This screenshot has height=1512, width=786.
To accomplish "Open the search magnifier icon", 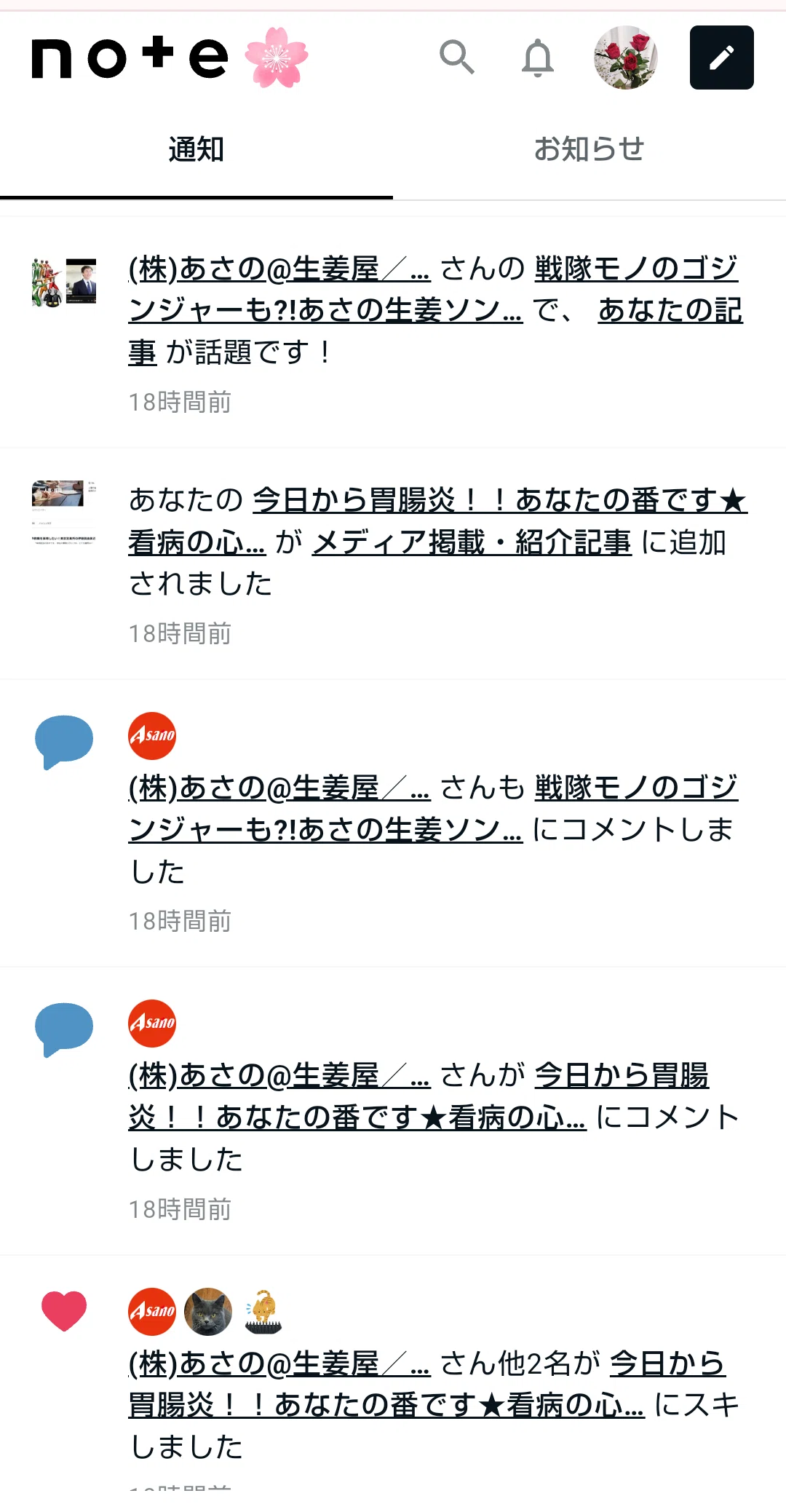I will coord(457,58).
